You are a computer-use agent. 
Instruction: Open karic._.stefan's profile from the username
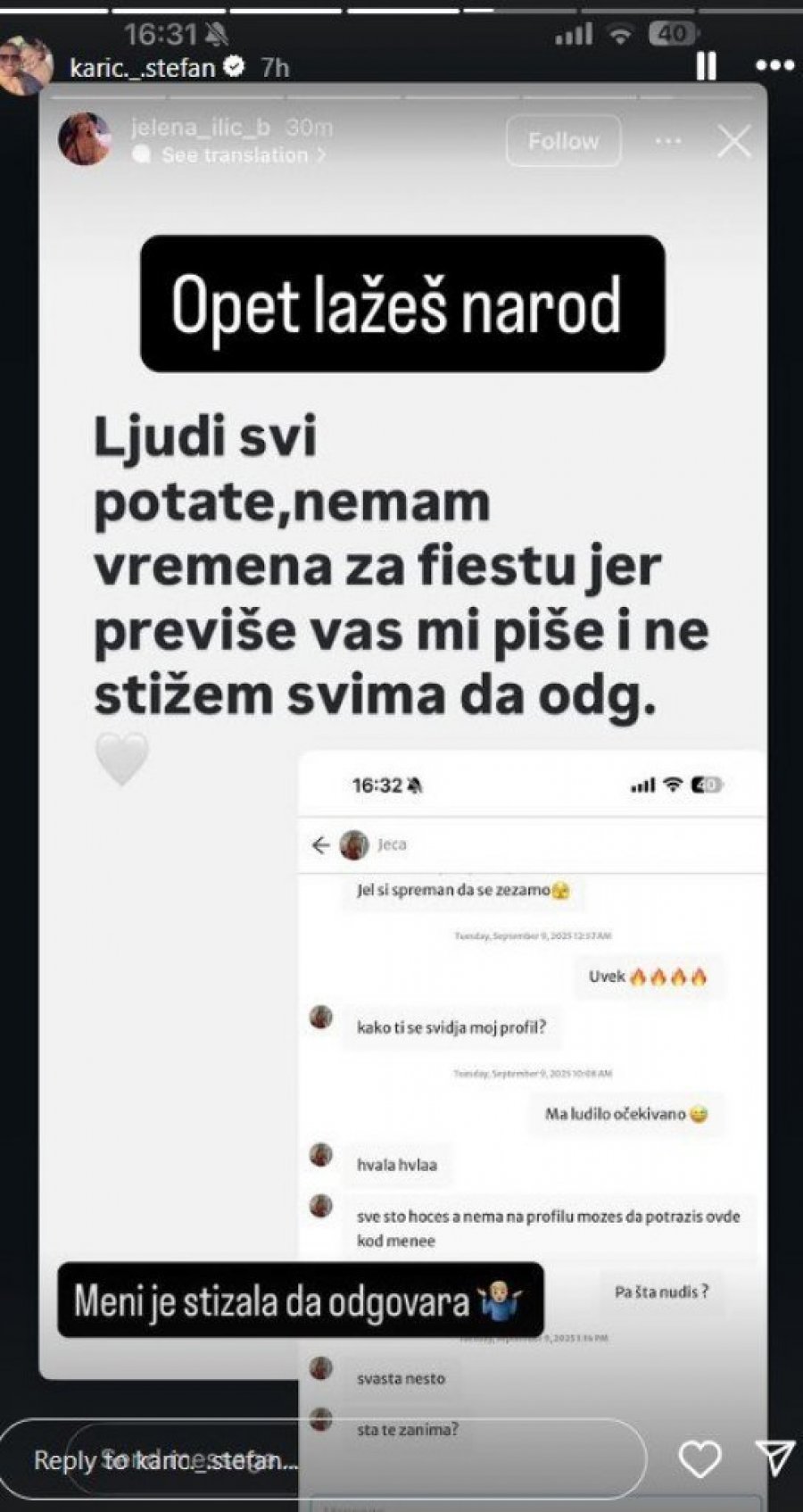pyautogui.click(x=143, y=68)
